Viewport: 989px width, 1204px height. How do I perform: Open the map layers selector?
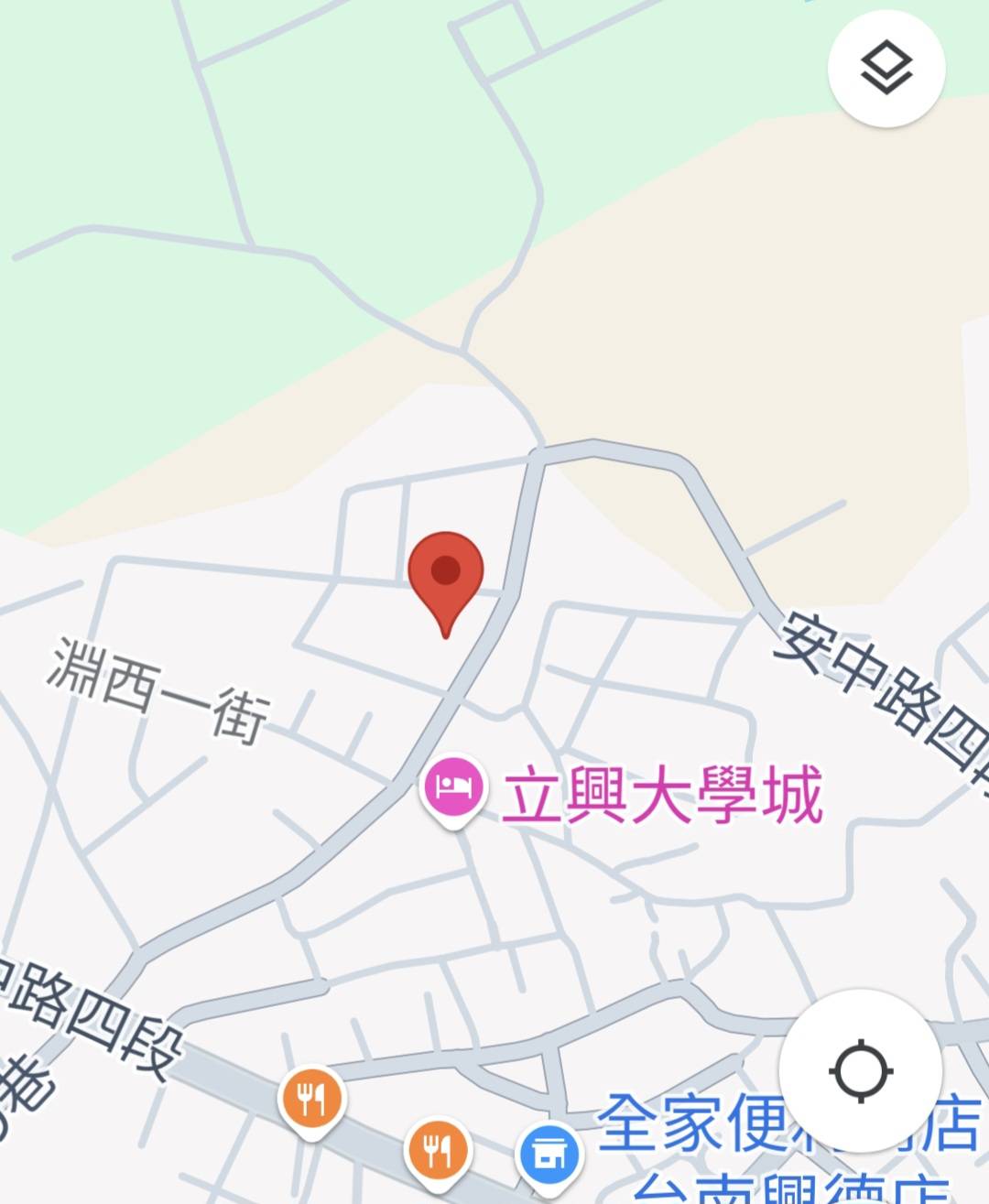pyautogui.click(x=886, y=69)
